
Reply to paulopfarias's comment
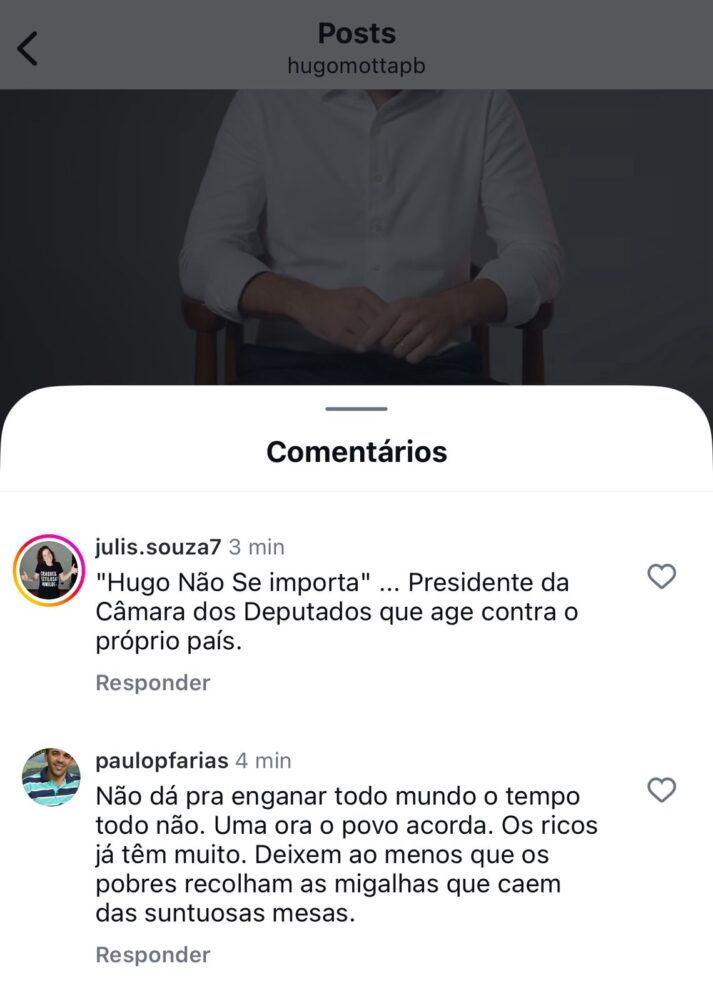[153, 955]
